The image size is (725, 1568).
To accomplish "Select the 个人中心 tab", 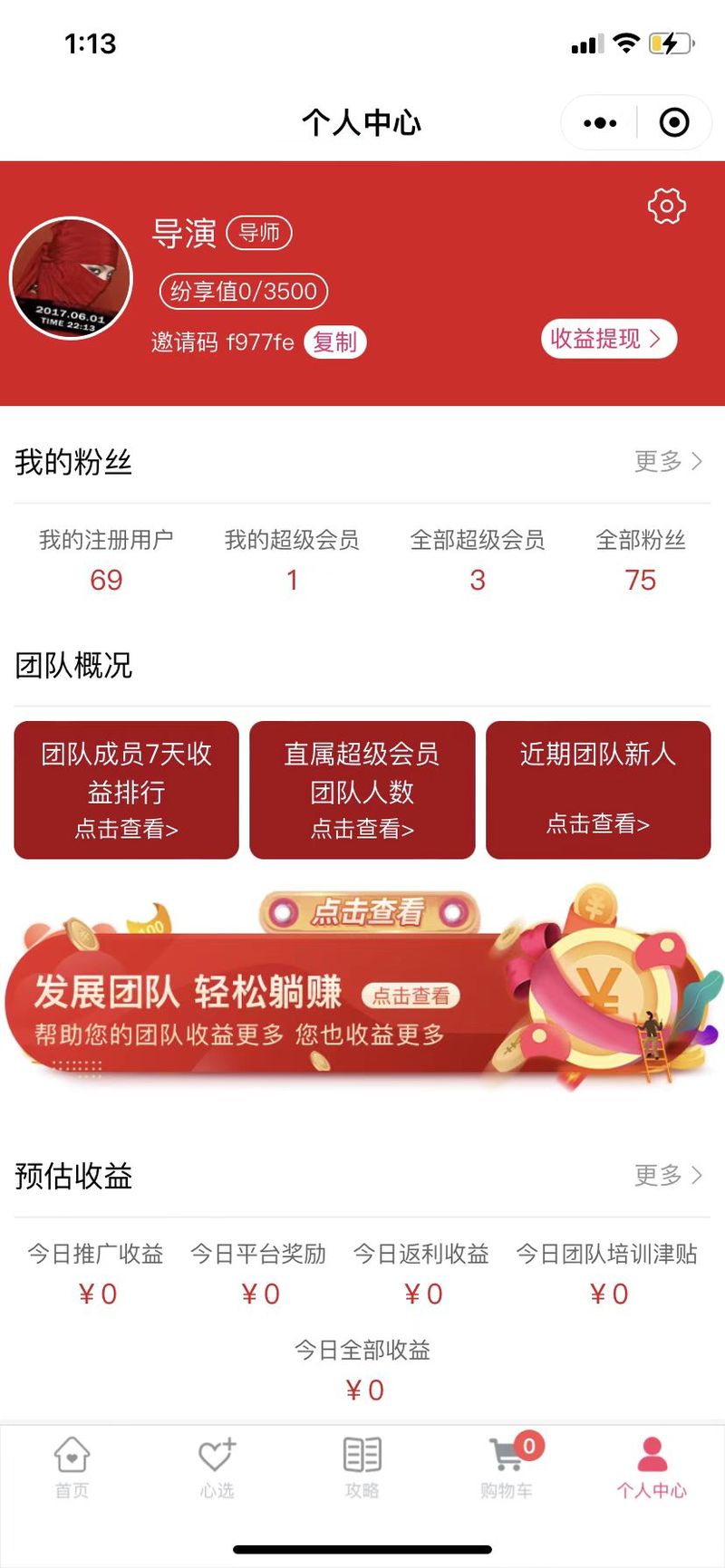I will click(652, 1467).
